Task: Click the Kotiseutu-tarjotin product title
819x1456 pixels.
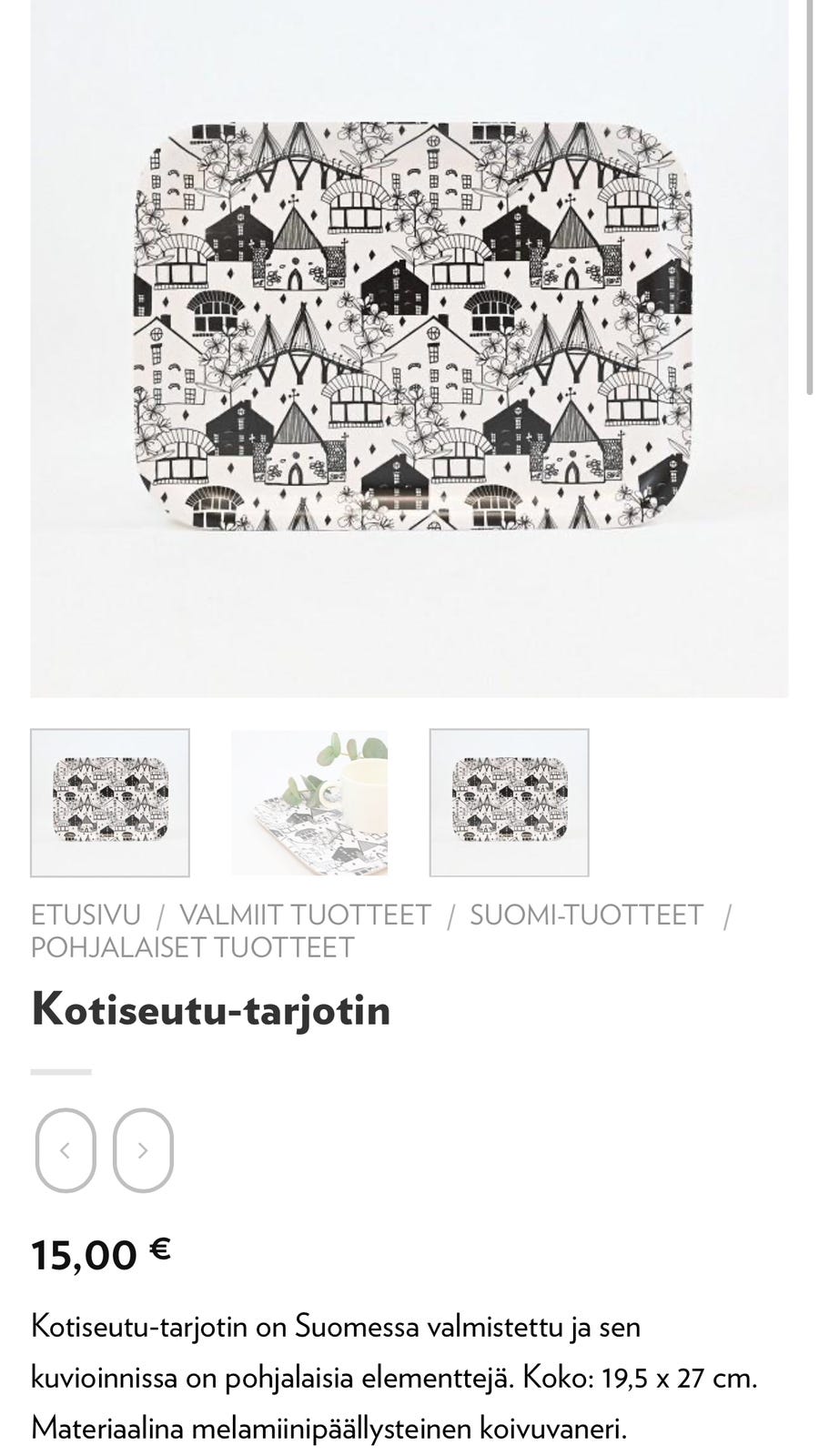Action: 211,1009
